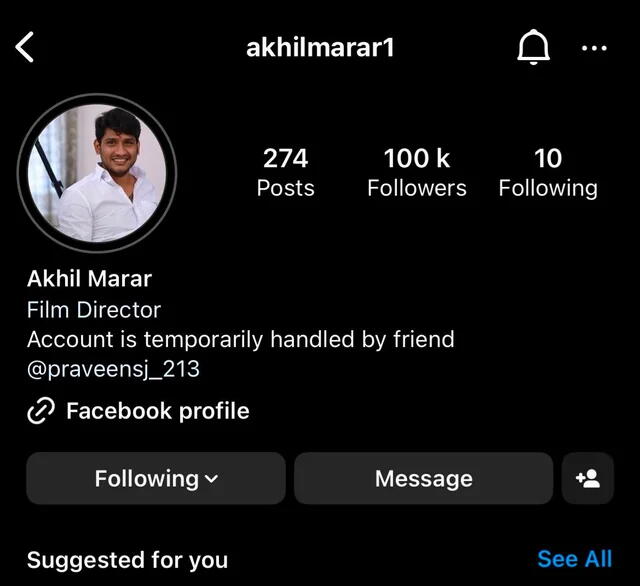
Task: View the 100 k Followers list
Action: click(416, 172)
